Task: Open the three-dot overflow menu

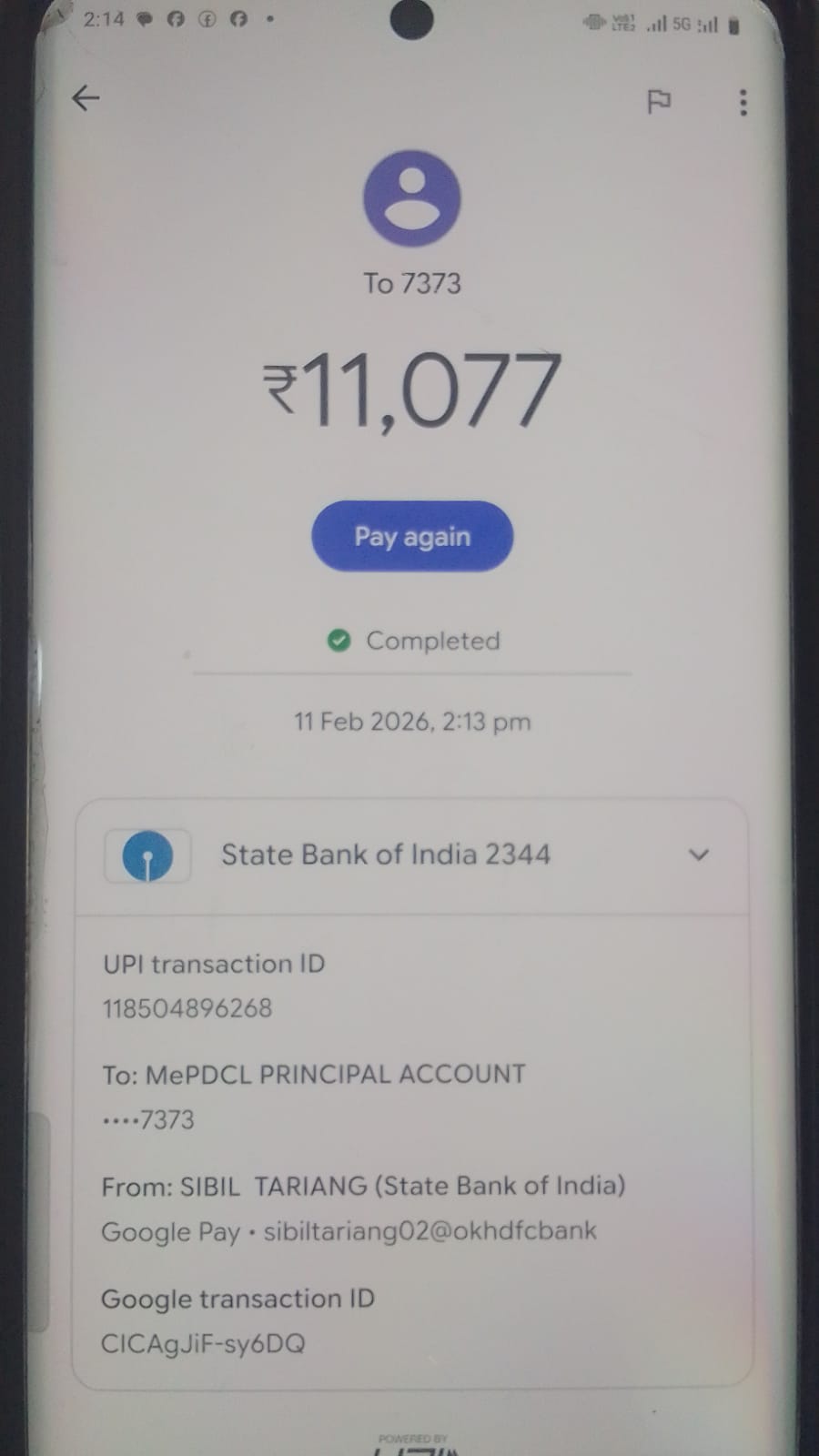Action: click(x=743, y=102)
